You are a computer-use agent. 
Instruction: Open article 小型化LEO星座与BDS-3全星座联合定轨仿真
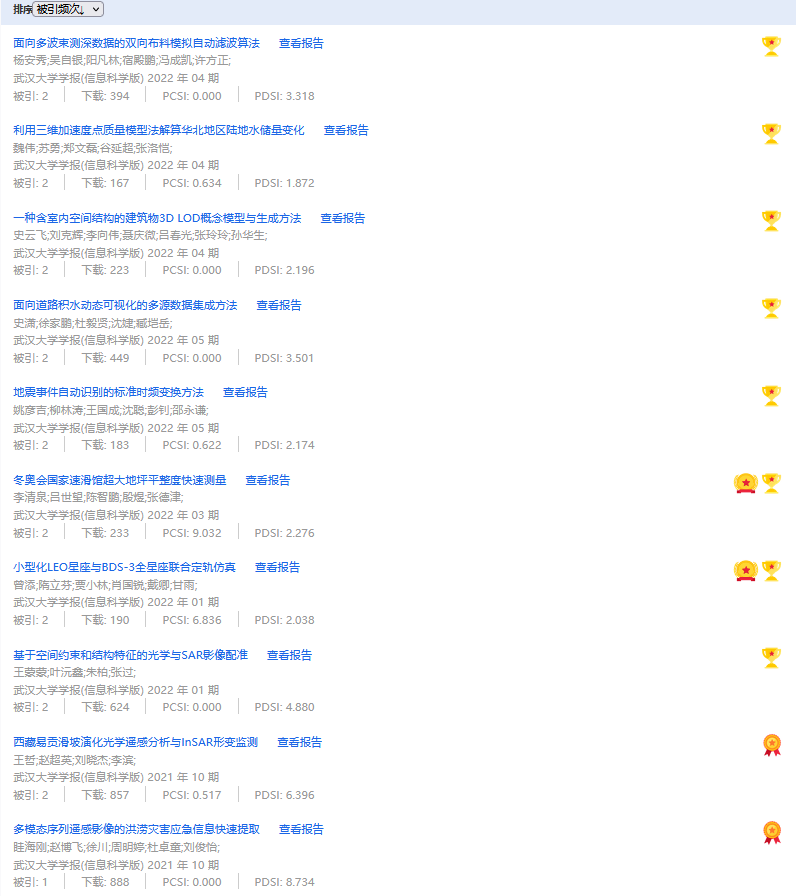point(124,567)
